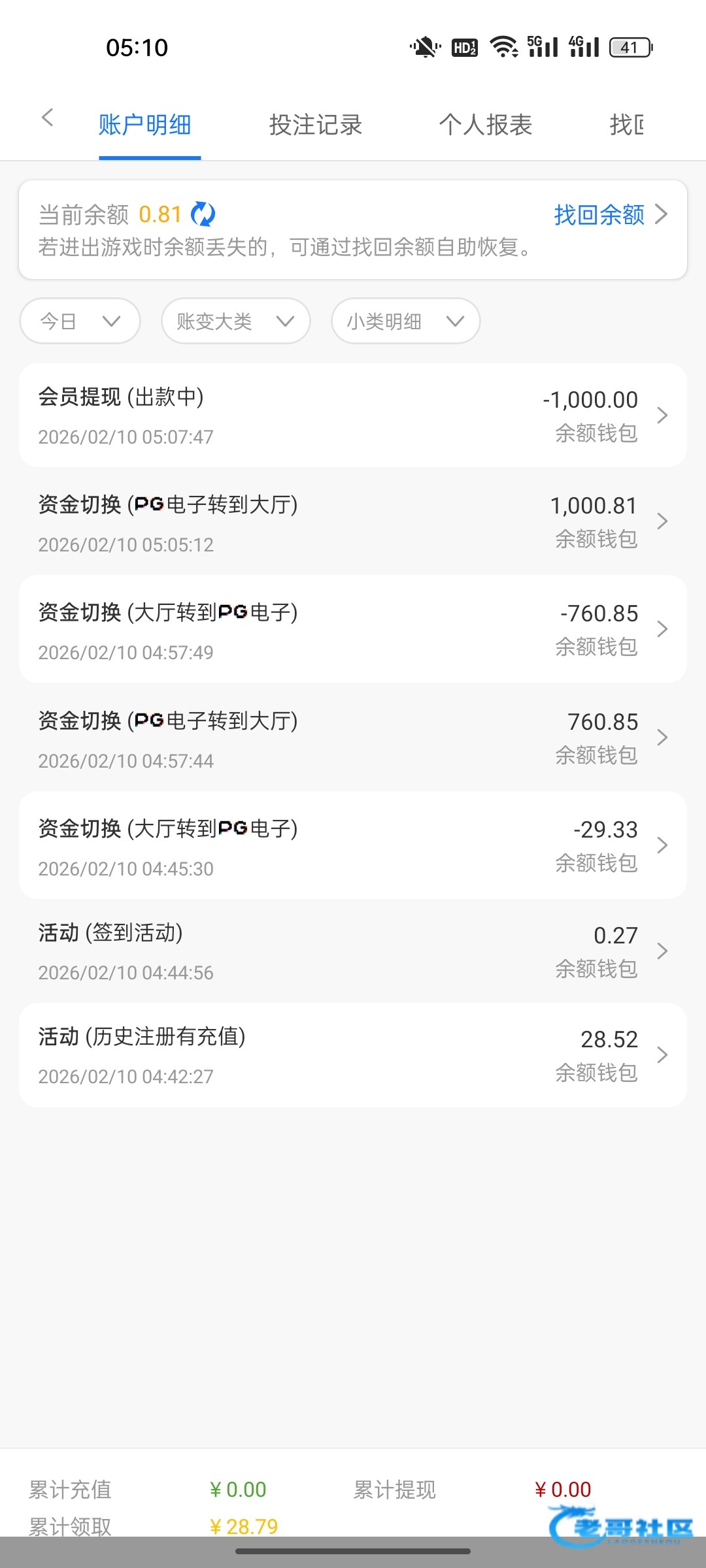The image size is (706, 1568).
Task: Refresh the current balance 0.81
Action: tap(203, 214)
